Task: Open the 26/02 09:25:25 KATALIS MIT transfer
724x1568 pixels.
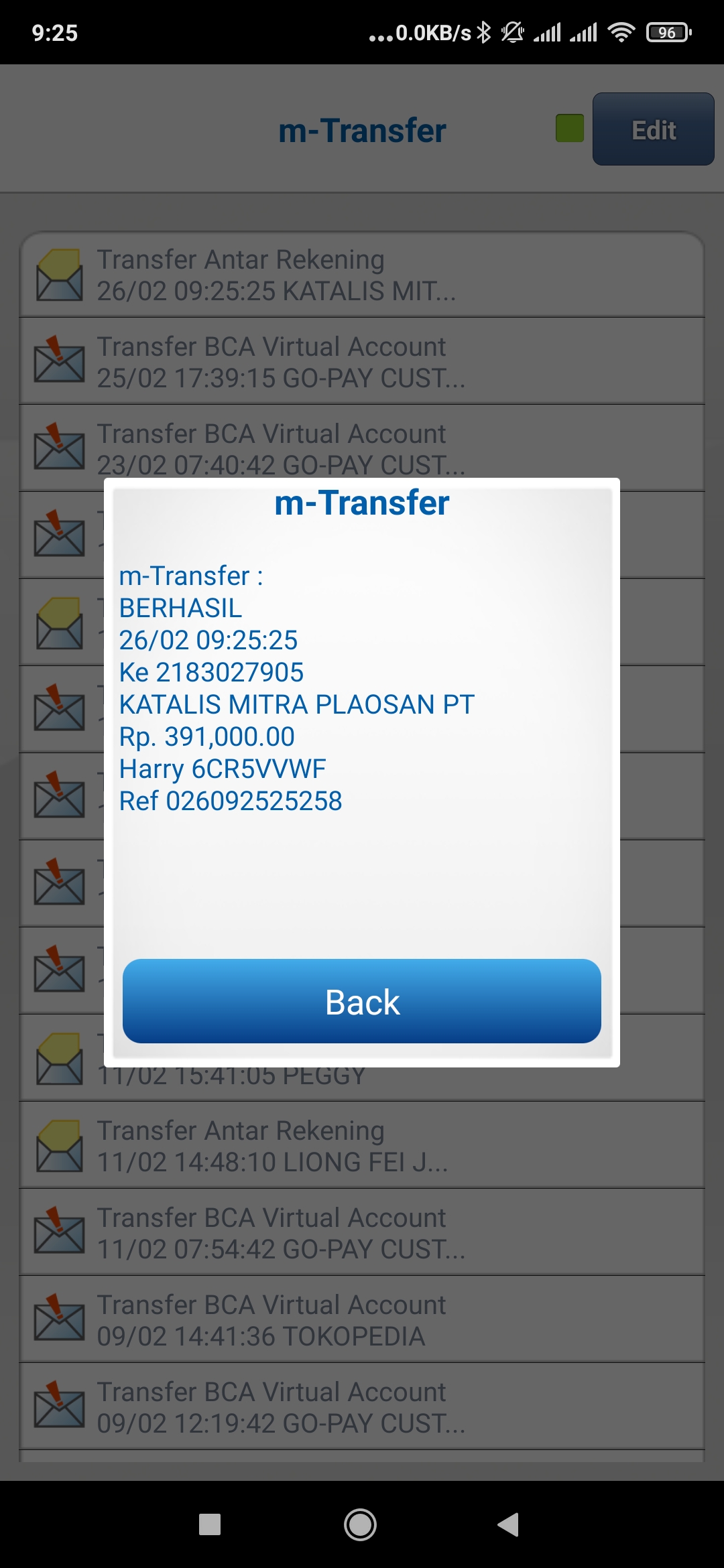Action: (362, 275)
